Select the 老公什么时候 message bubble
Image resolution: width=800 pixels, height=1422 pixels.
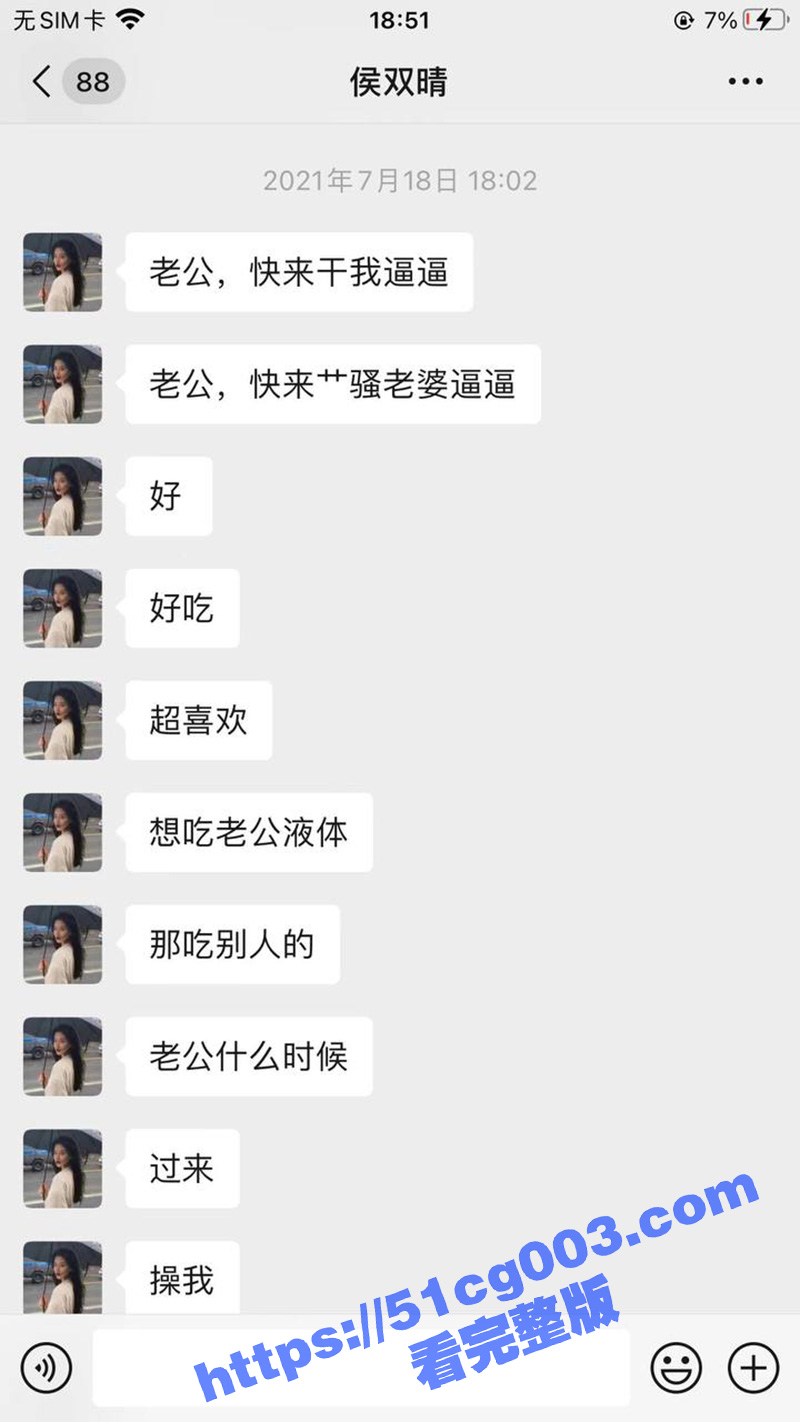[x=248, y=1056]
